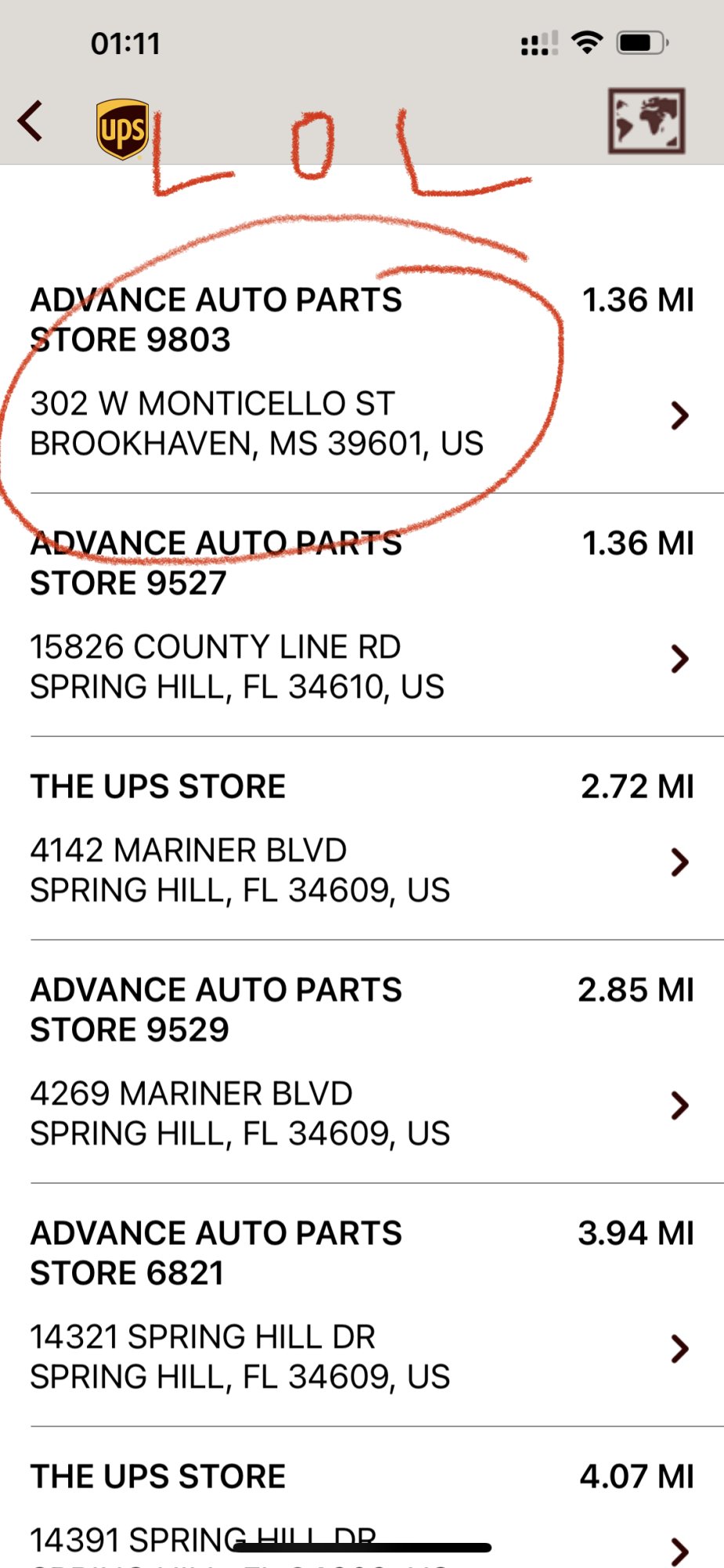
Task: Open the map view icon
Action: pos(646,122)
